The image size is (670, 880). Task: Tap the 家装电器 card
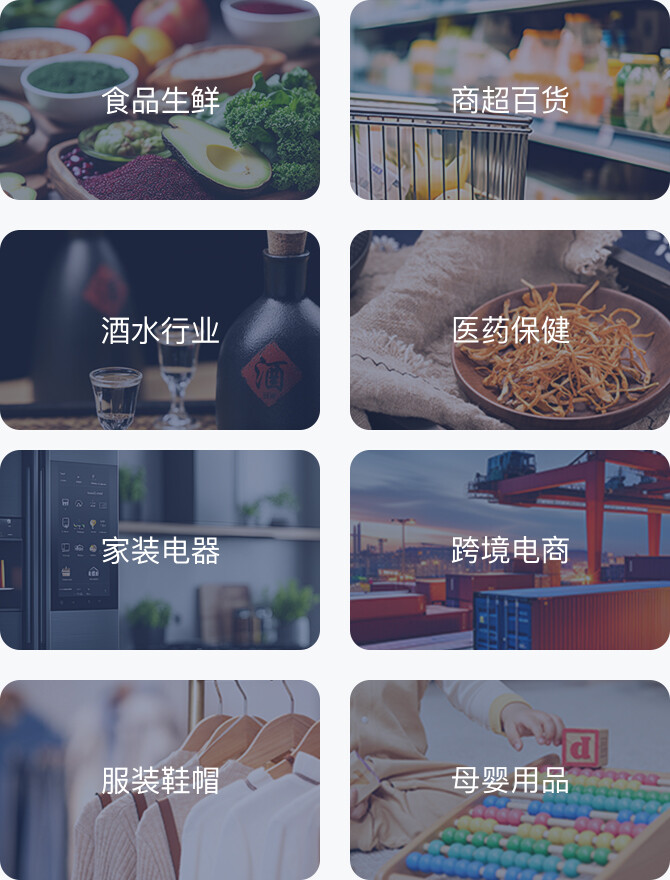(160, 550)
